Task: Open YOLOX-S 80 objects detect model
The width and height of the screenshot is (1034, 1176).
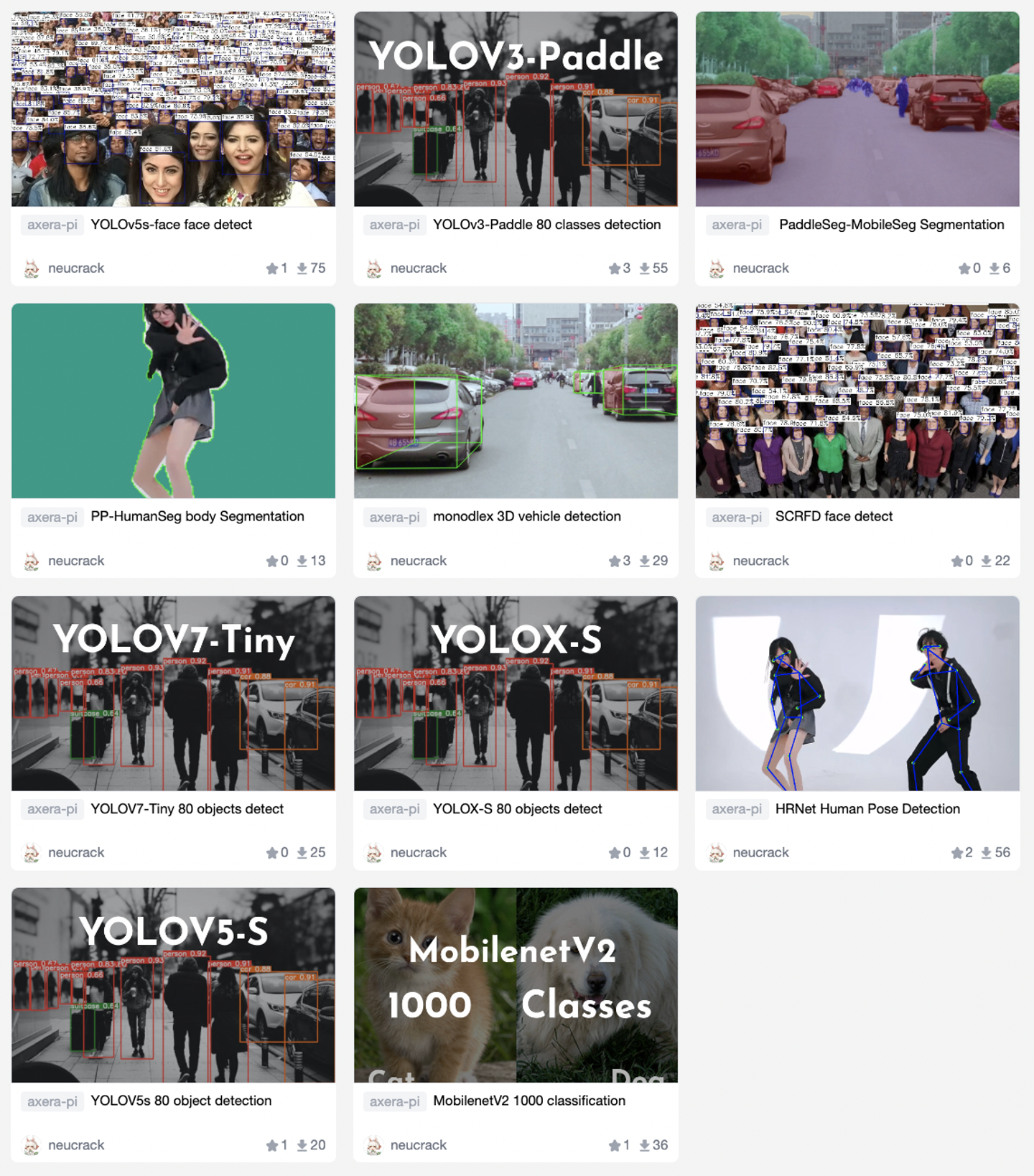Action: tap(517, 808)
